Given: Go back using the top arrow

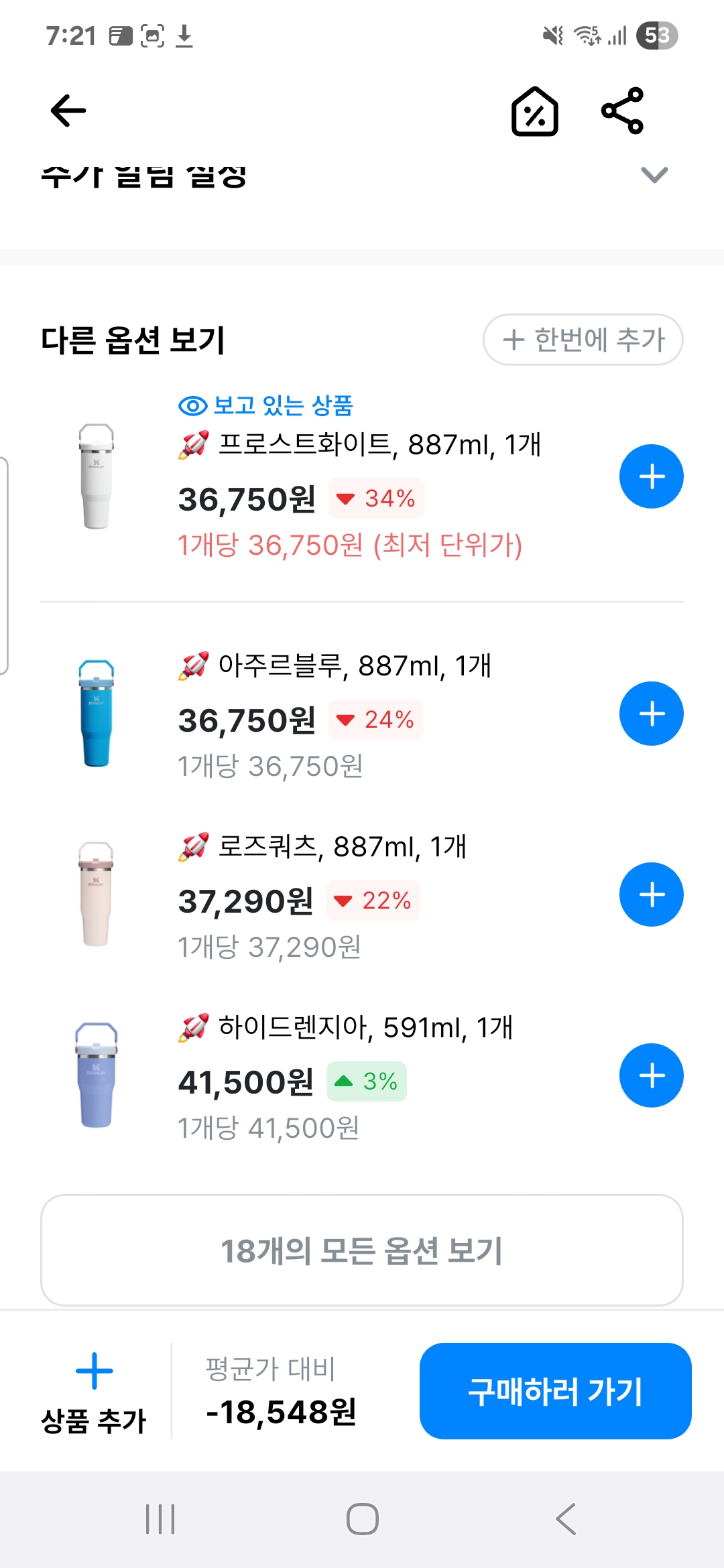Looking at the screenshot, I should coord(68,111).
